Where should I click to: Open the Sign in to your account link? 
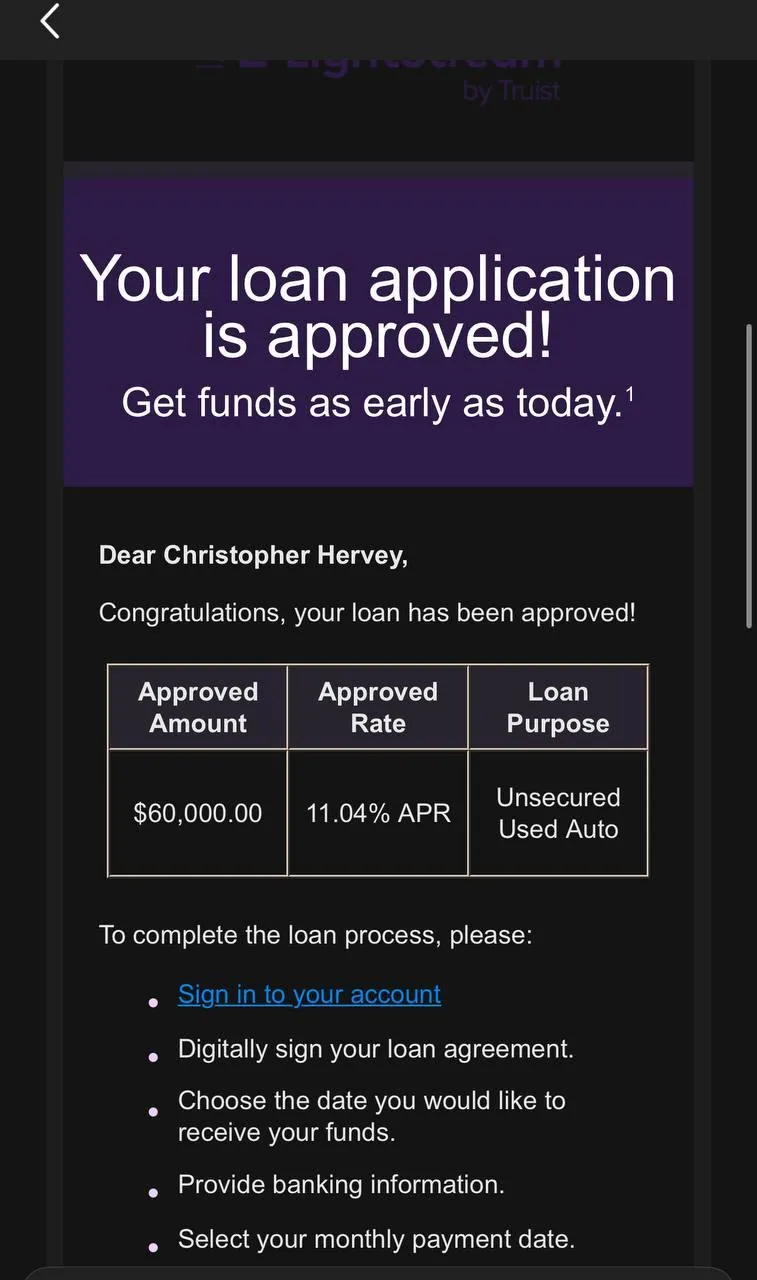pos(309,994)
